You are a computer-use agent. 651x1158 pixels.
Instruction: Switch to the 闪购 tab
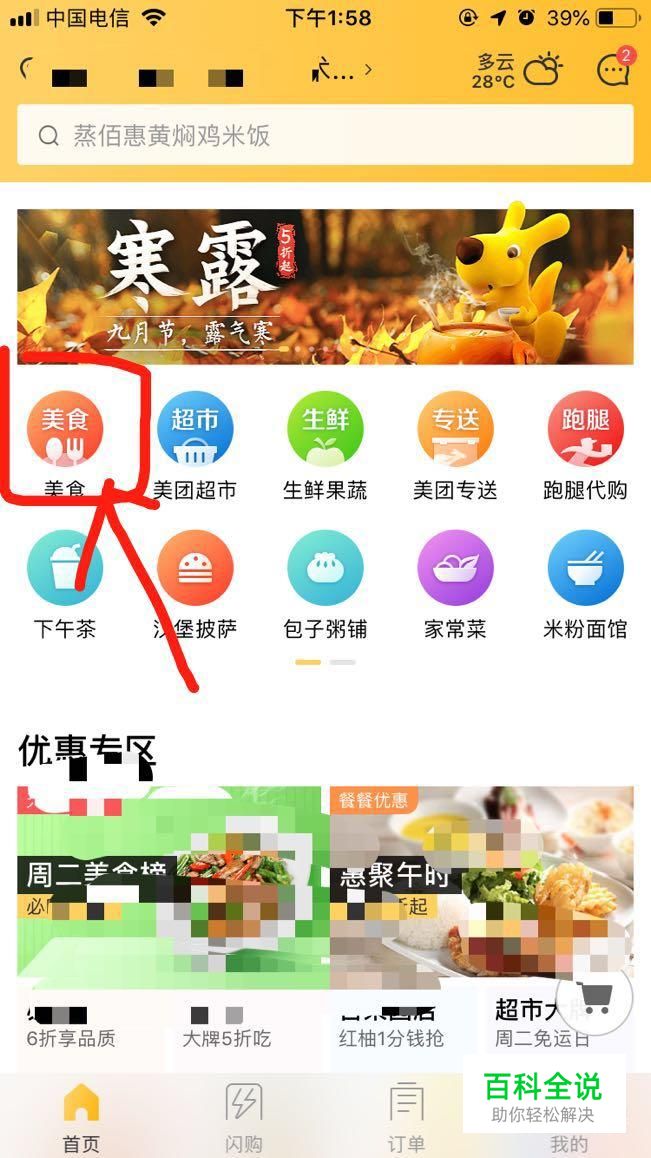tap(243, 1116)
